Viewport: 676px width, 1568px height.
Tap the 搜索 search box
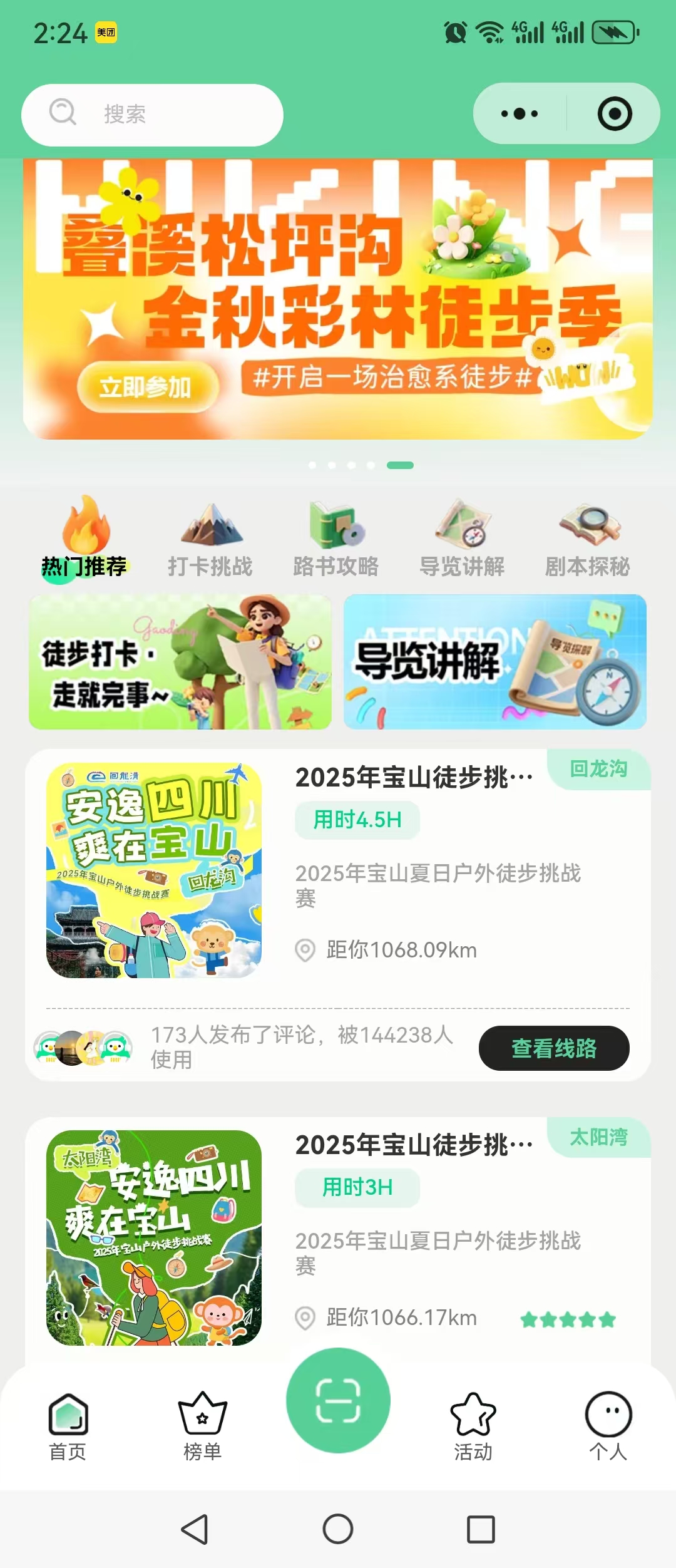[152, 115]
